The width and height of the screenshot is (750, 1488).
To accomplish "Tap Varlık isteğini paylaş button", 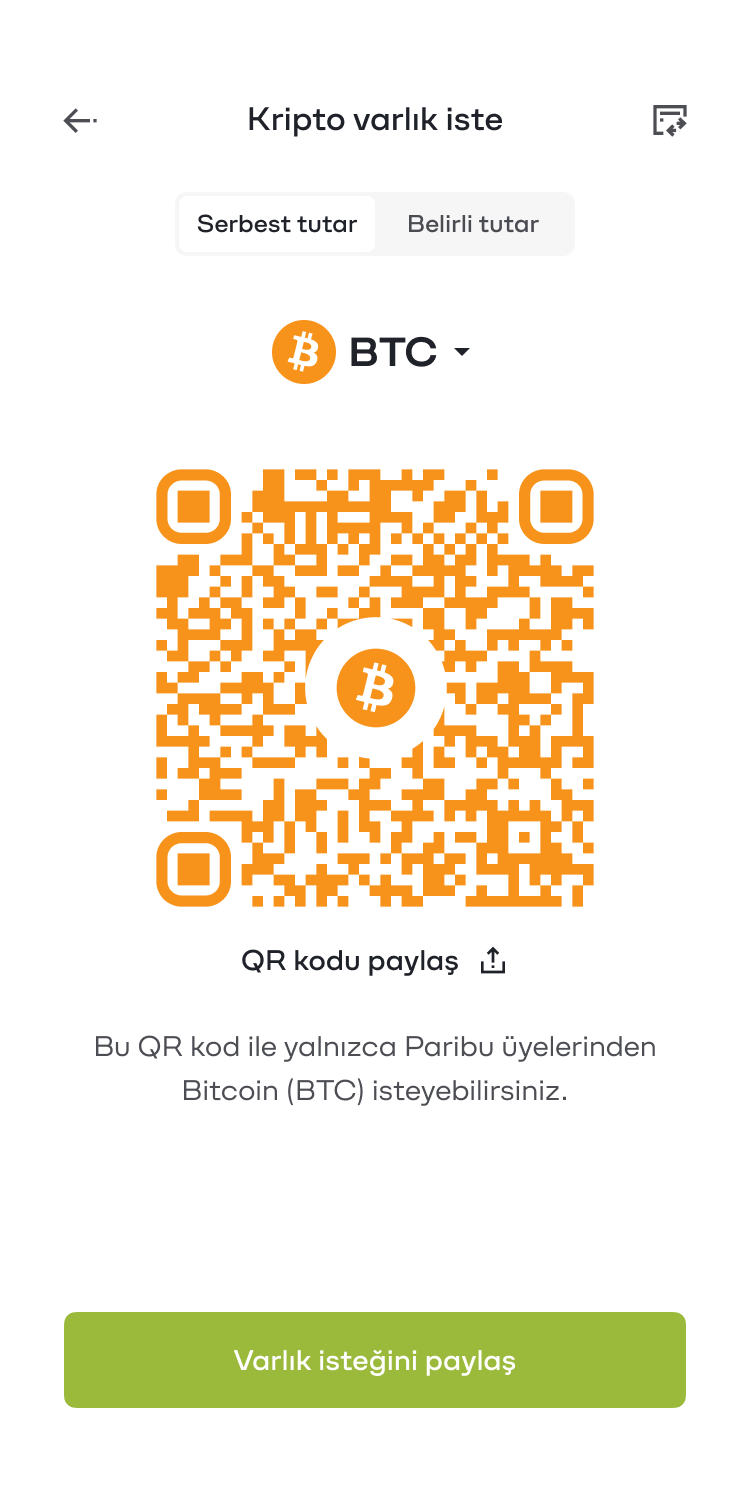I will [375, 1360].
